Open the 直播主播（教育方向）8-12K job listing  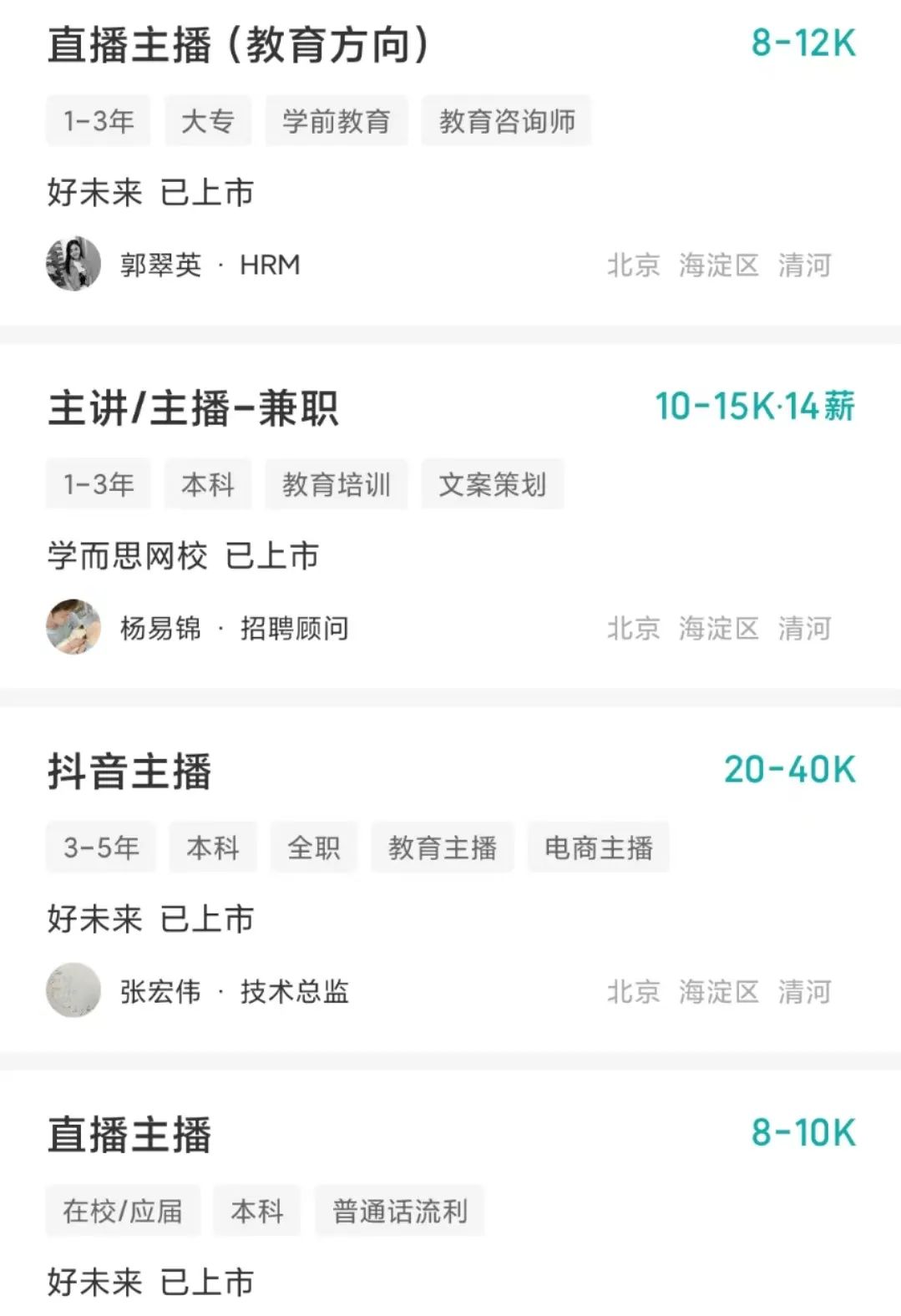(x=238, y=44)
